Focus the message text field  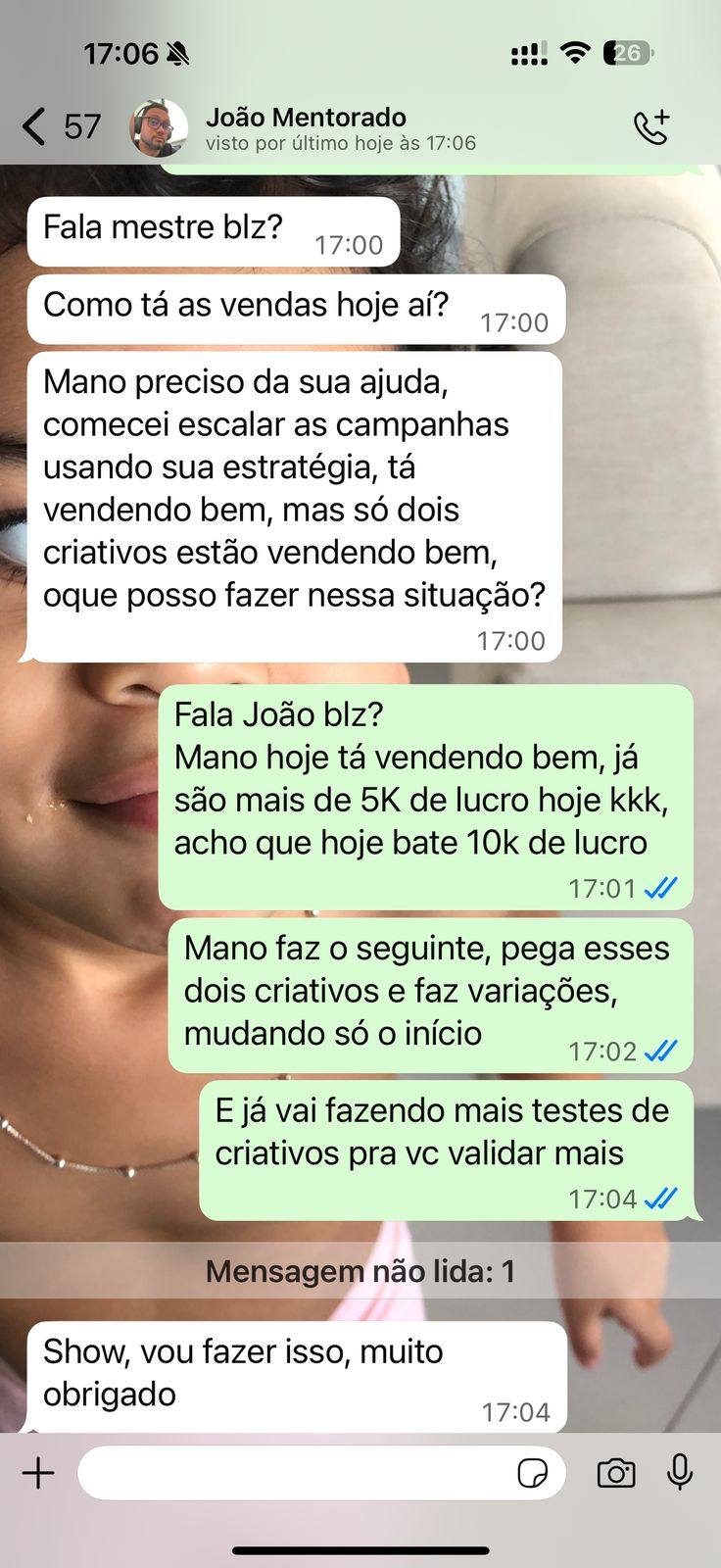tap(294, 1473)
